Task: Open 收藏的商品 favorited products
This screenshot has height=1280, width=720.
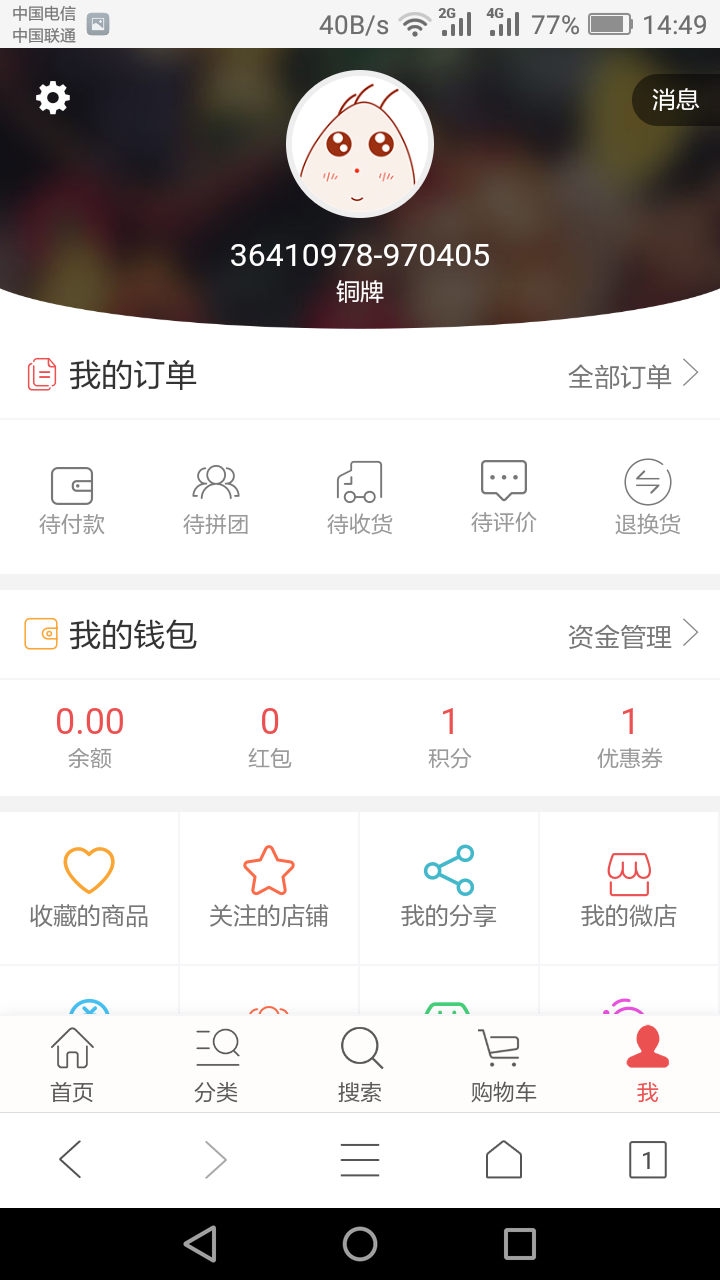Action: tap(89, 888)
